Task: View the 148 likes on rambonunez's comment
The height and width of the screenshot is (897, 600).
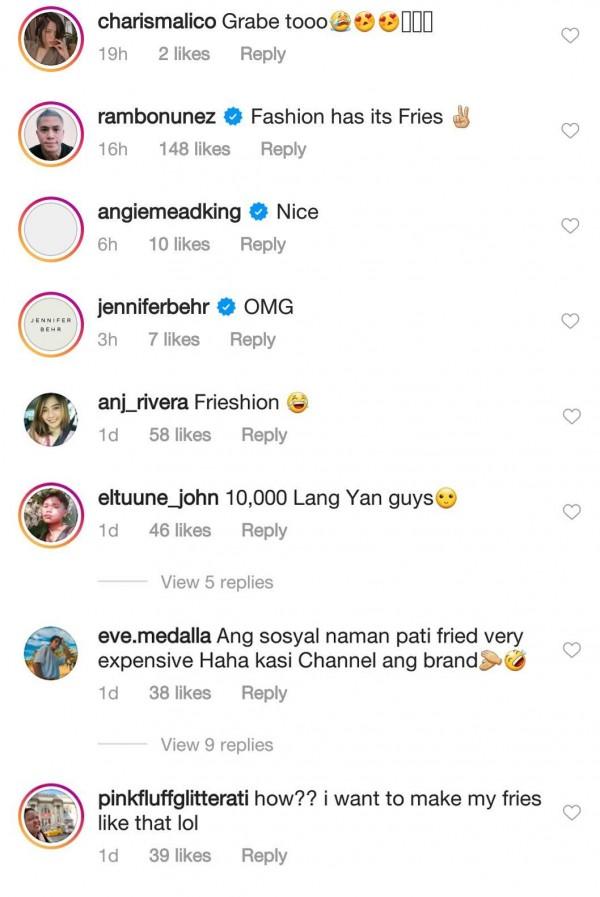Action: point(194,149)
